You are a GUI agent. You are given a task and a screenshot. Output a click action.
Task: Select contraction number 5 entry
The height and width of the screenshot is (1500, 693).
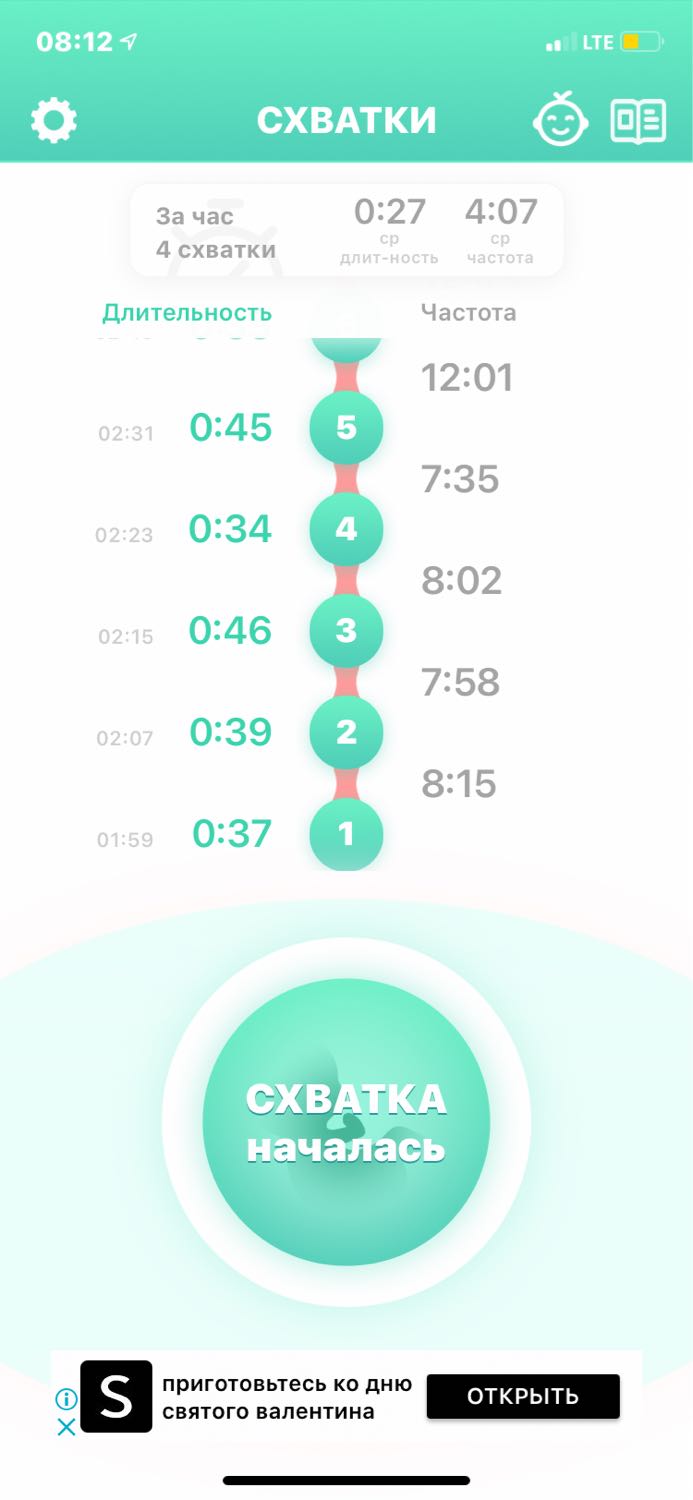coord(346,428)
